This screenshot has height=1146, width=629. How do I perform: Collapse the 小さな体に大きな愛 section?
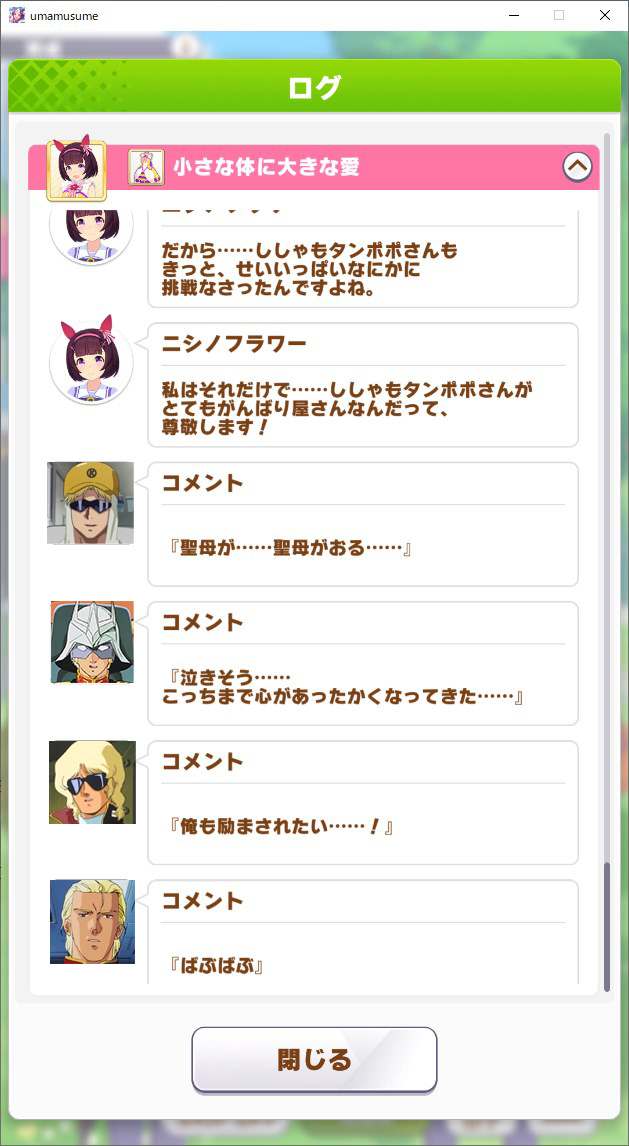pos(577,166)
